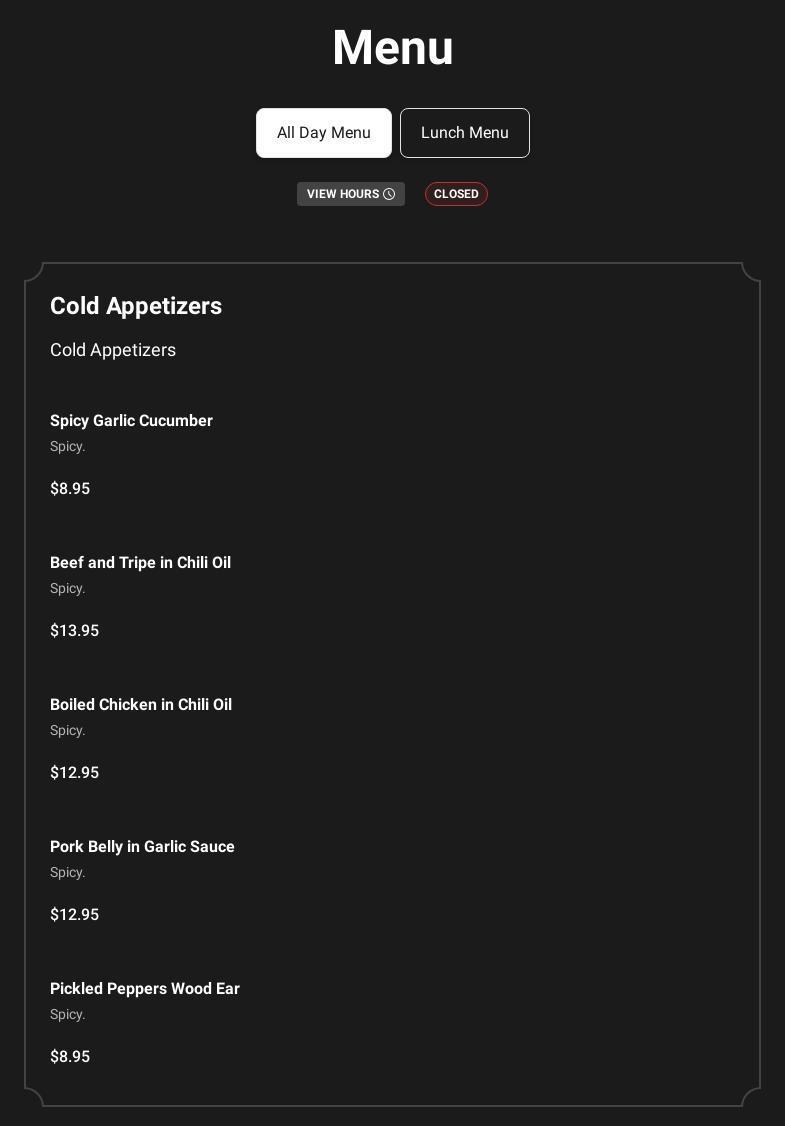The image size is (785, 1126).
Task: Choose Boiled Chicken in Chili Oil
Action: (x=141, y=705)
